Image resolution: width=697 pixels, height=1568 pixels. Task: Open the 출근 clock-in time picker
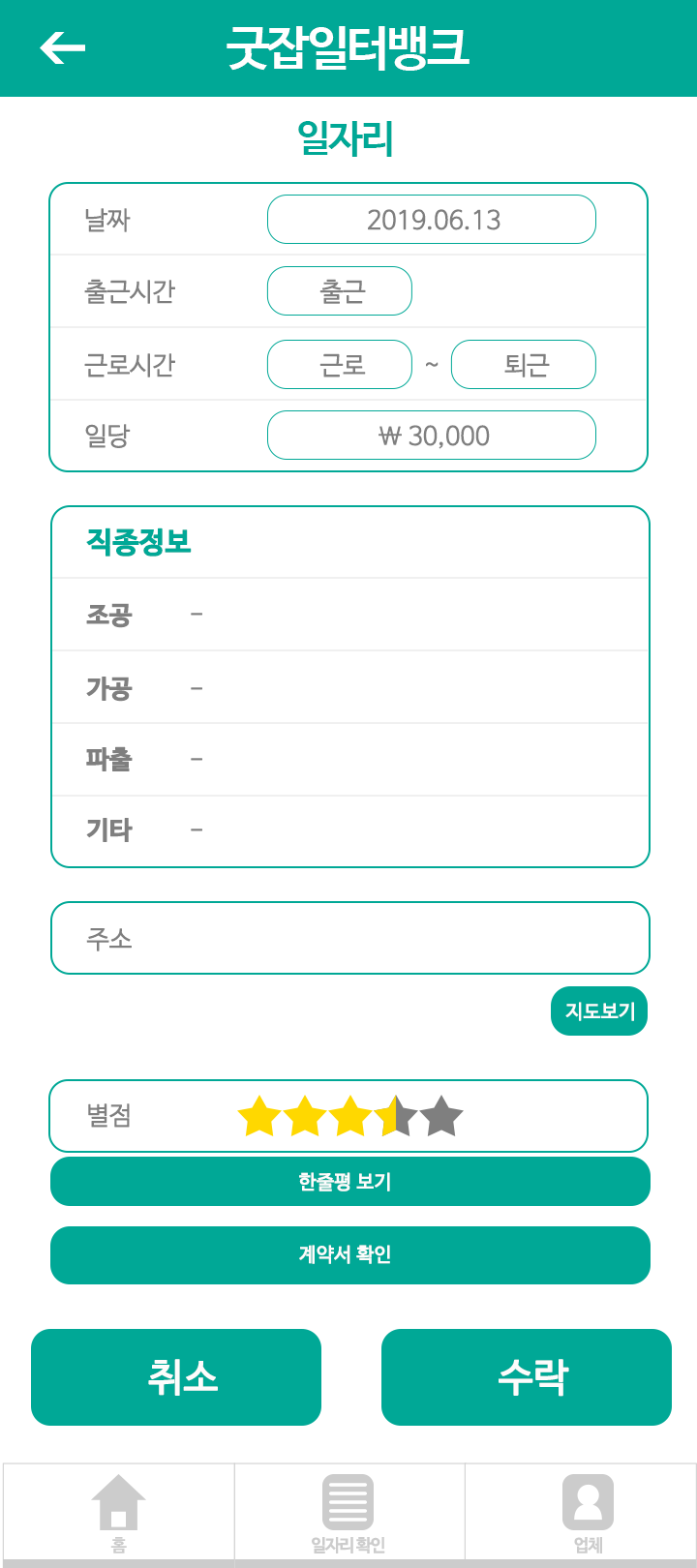[339, 290]
